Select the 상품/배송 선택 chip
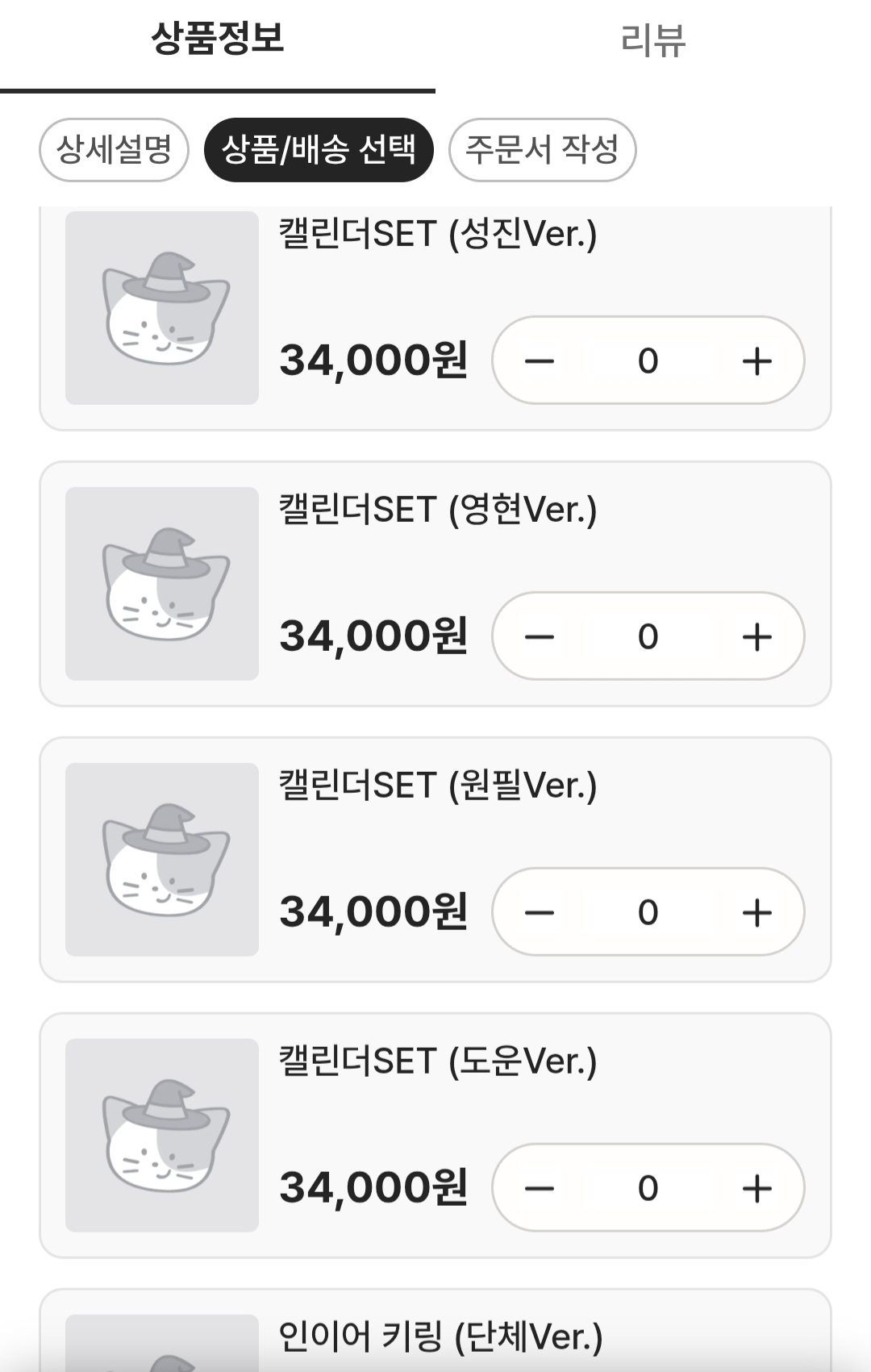The width and height of the screenshot is (871, 1372). (319, 150)
